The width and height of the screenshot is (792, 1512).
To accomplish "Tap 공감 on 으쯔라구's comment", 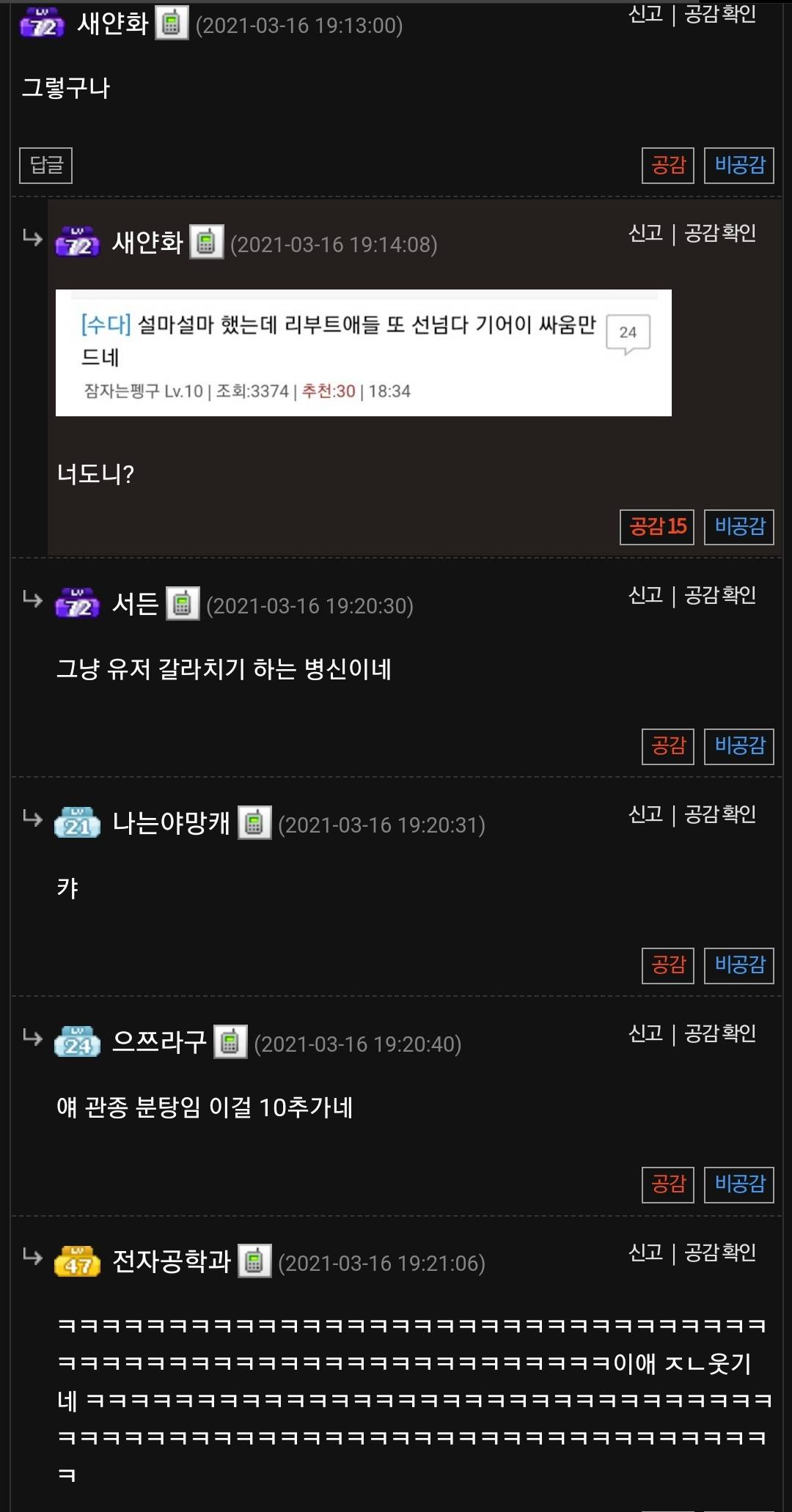I will coord(667,1184).
